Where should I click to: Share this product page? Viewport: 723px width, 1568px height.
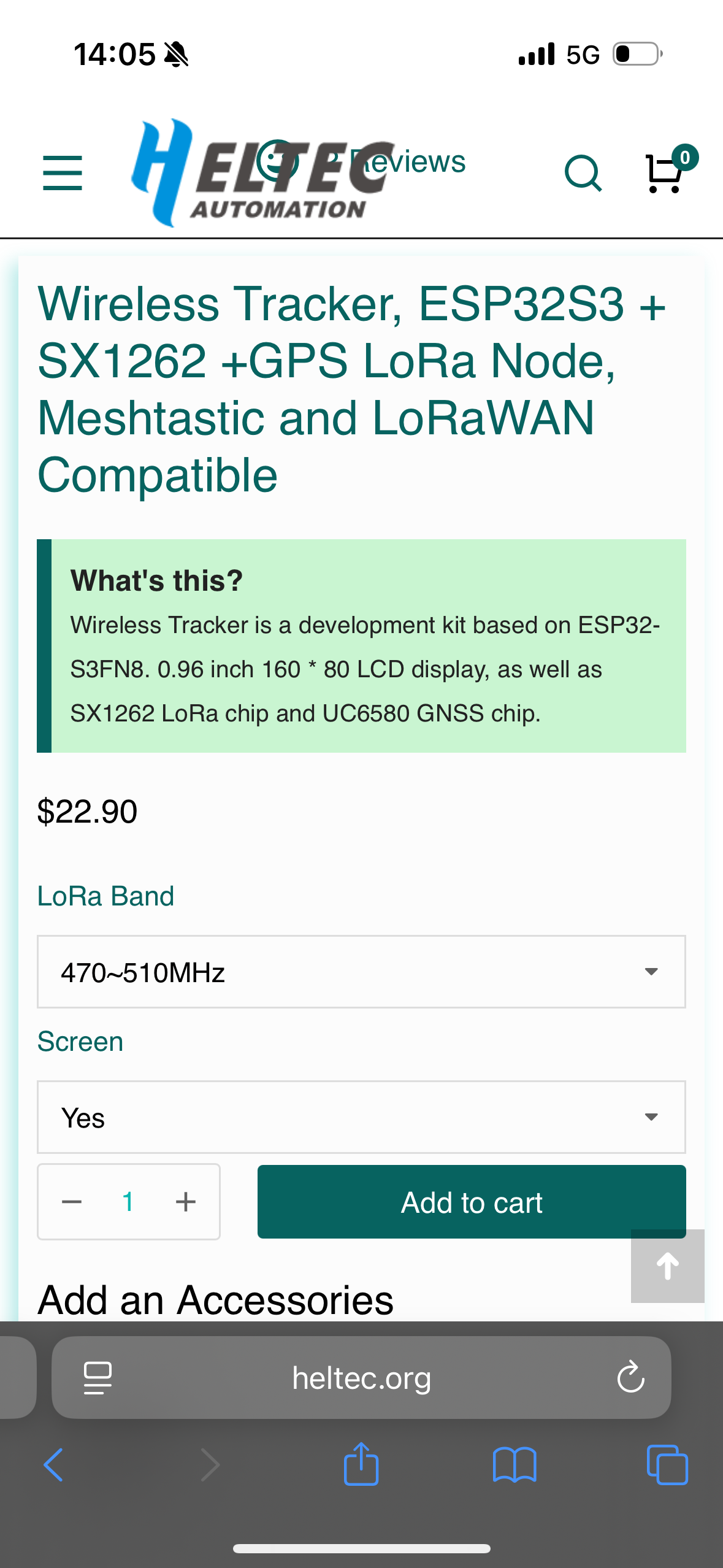361,1464
